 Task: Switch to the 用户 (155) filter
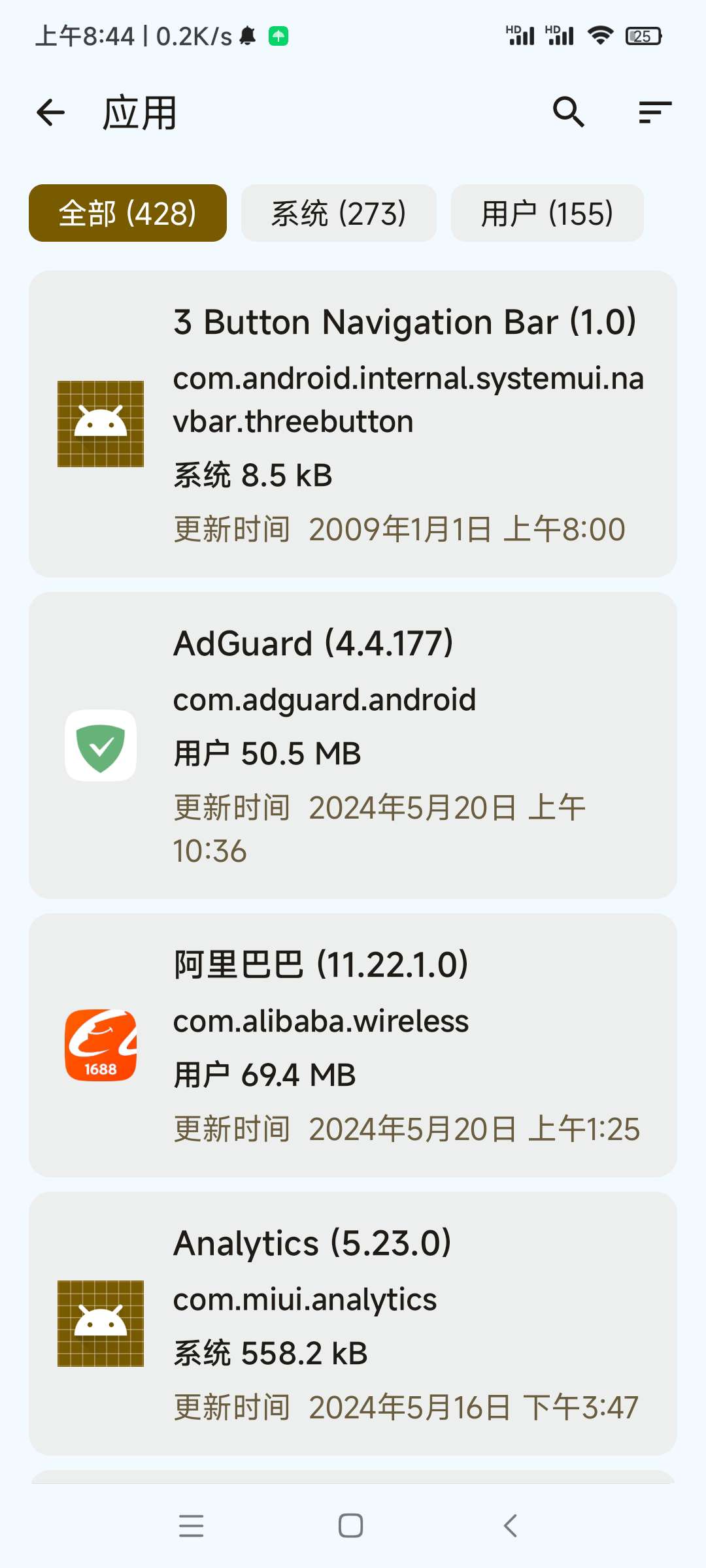point(547,214)
